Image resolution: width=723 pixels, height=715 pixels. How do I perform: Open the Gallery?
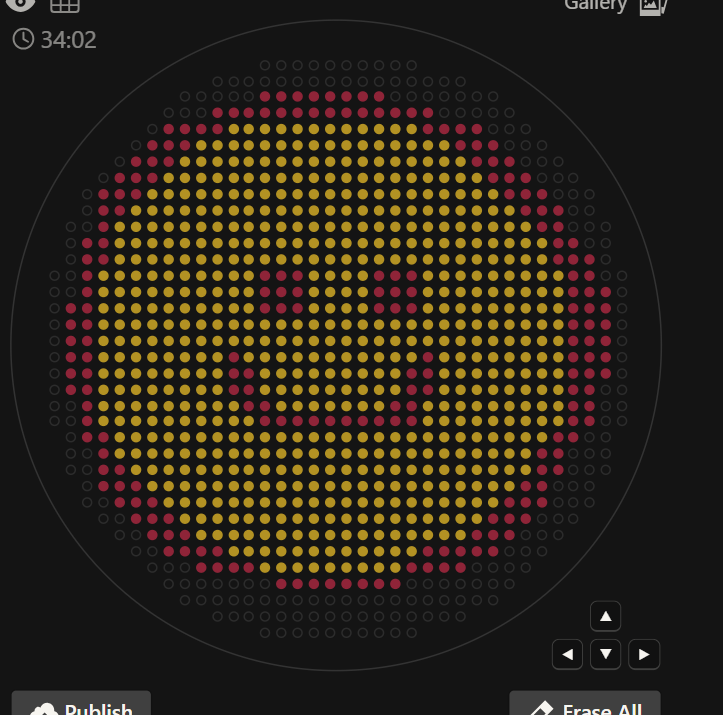point(614,6)
